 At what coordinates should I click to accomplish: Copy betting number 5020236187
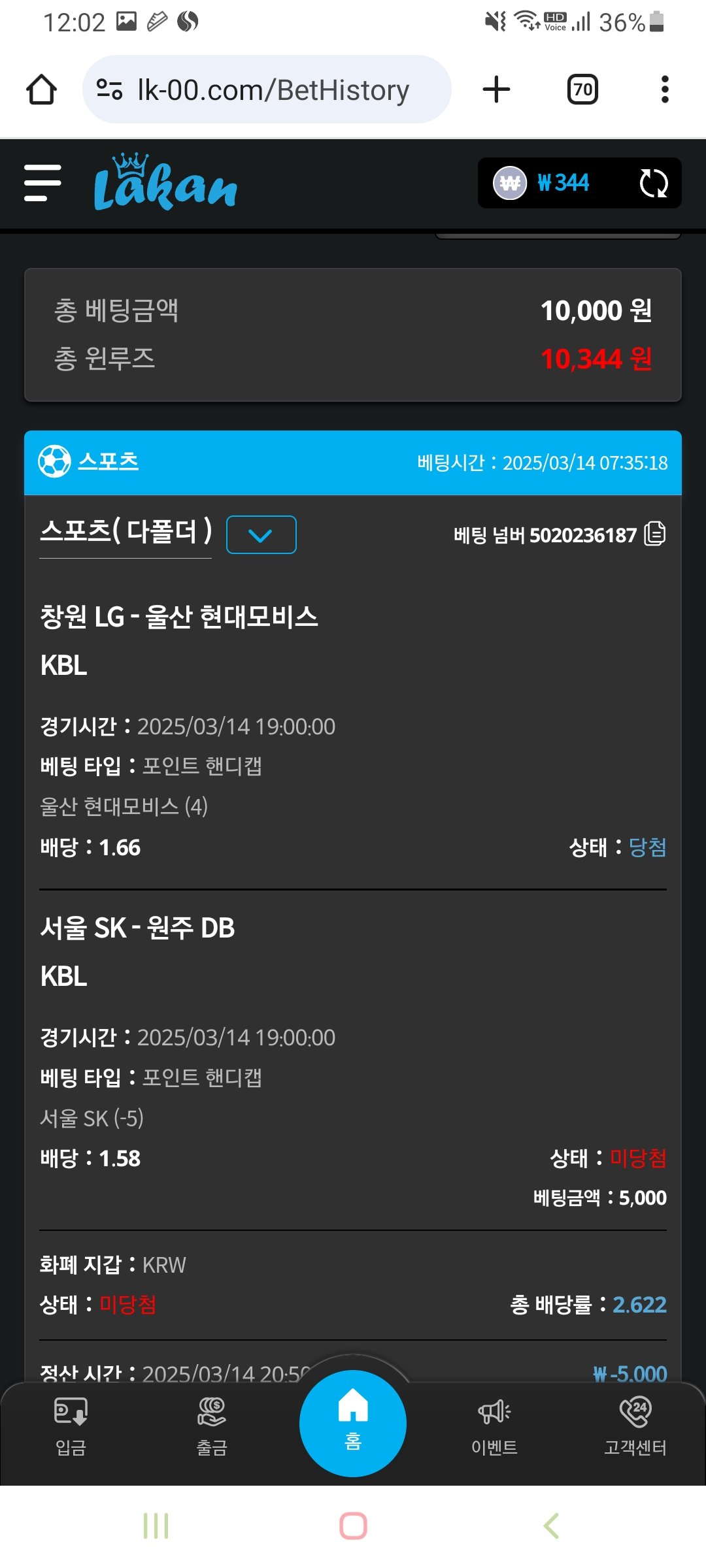coord(655,534)
